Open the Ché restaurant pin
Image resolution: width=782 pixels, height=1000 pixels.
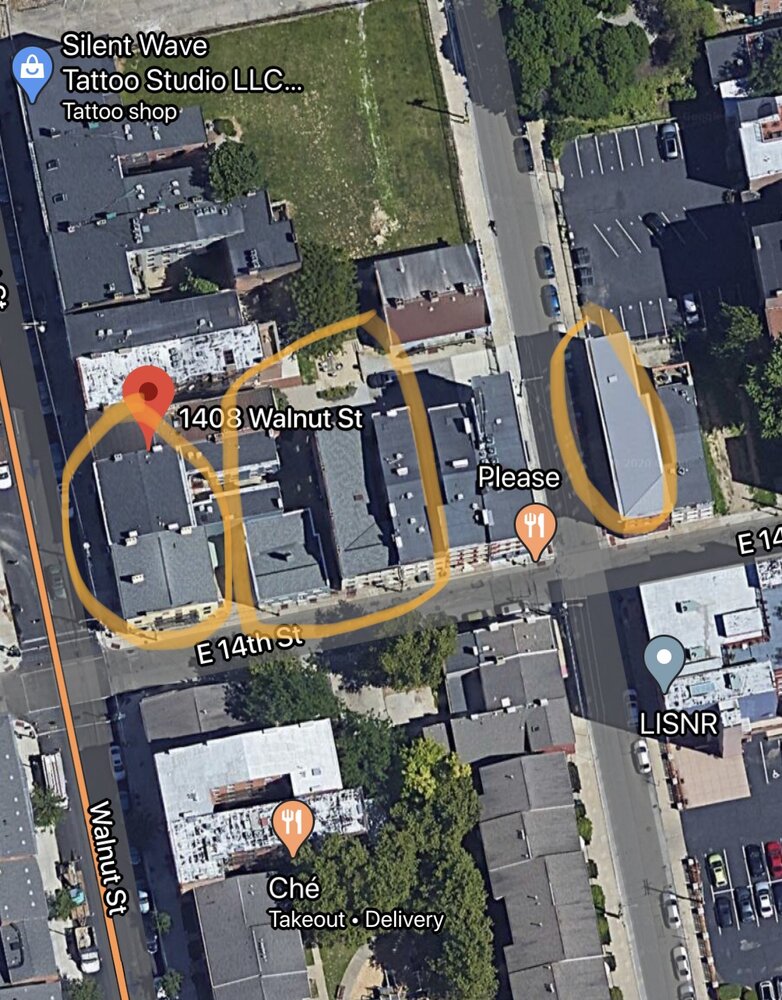point(292,823)
